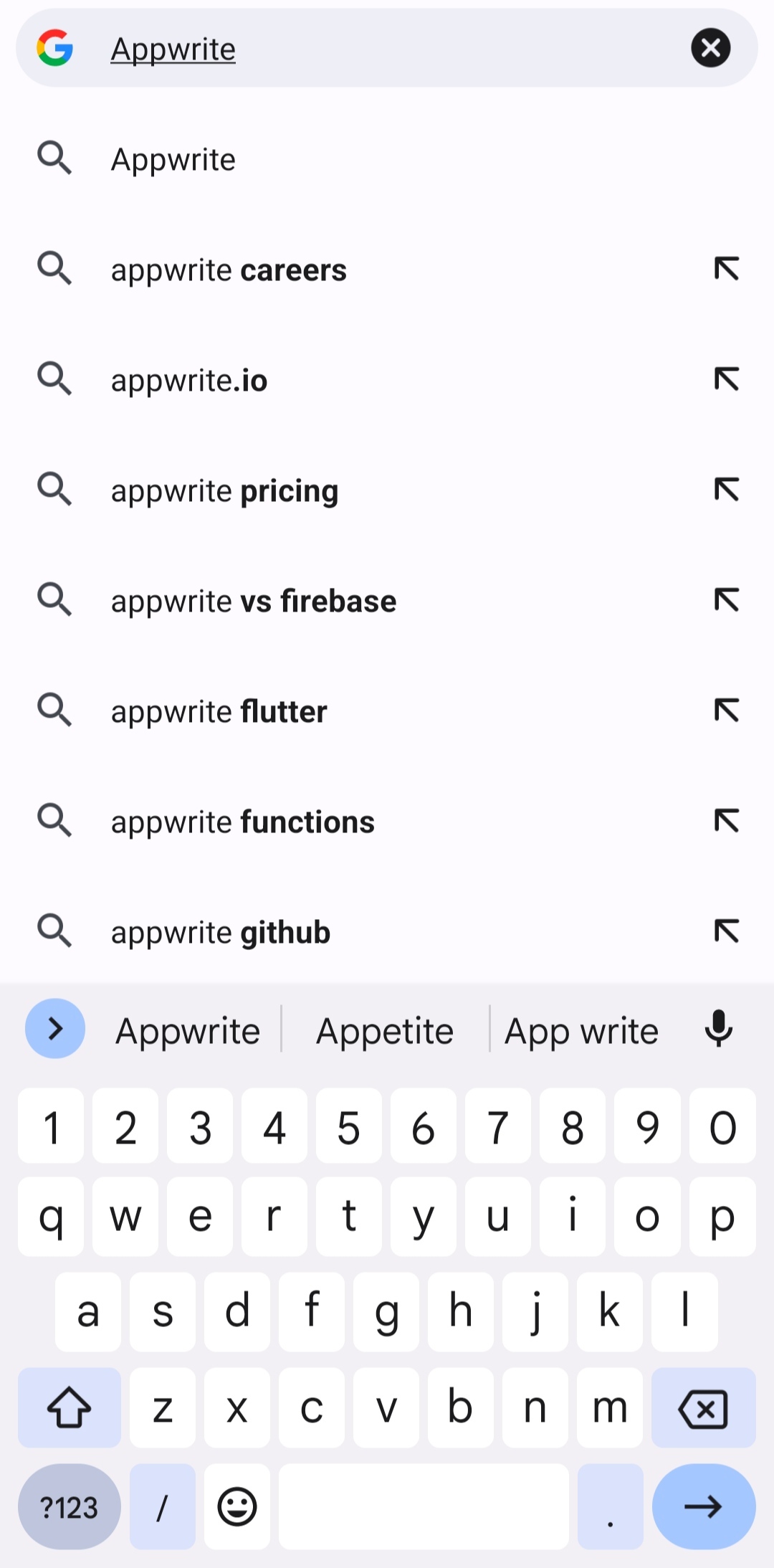Image resolution: width=774 pixels, height=1568 pixels.
Task: Tap the microphone icon for voice input
Action: (719, 1030)
